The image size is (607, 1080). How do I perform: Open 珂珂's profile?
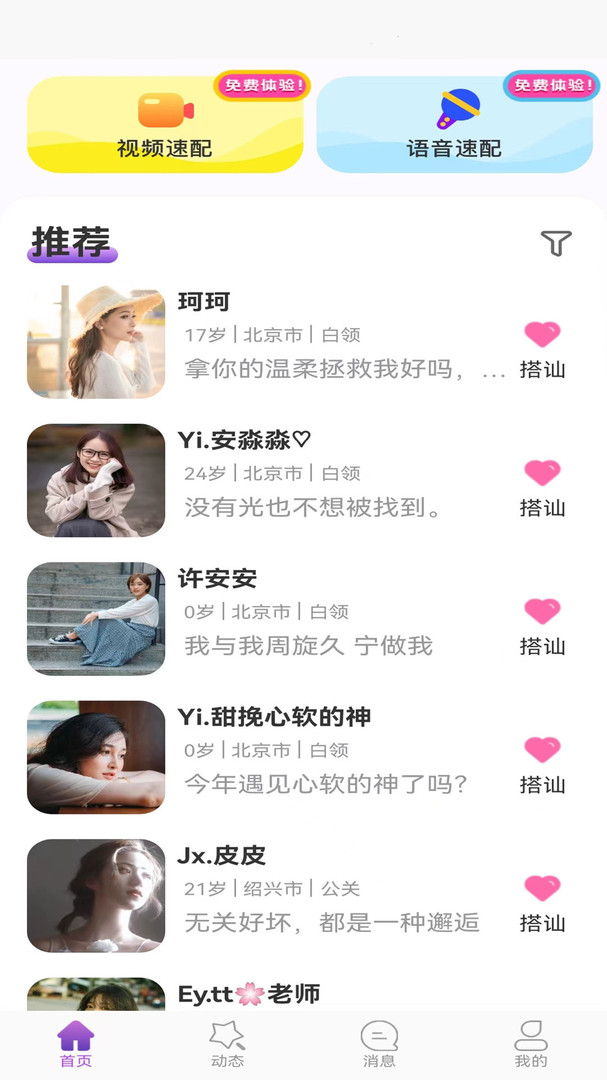pos(96,342)
